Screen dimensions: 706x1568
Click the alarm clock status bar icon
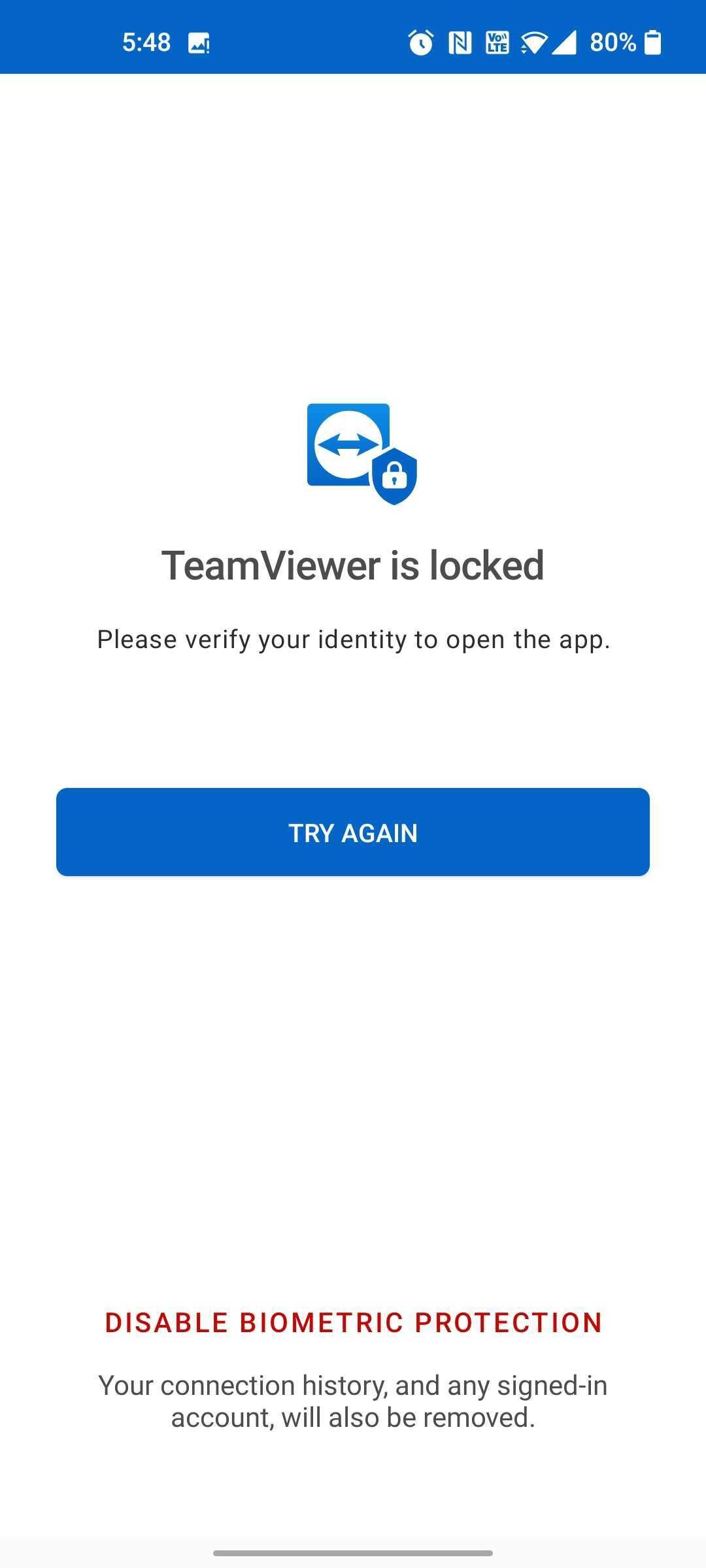[420, 42]
